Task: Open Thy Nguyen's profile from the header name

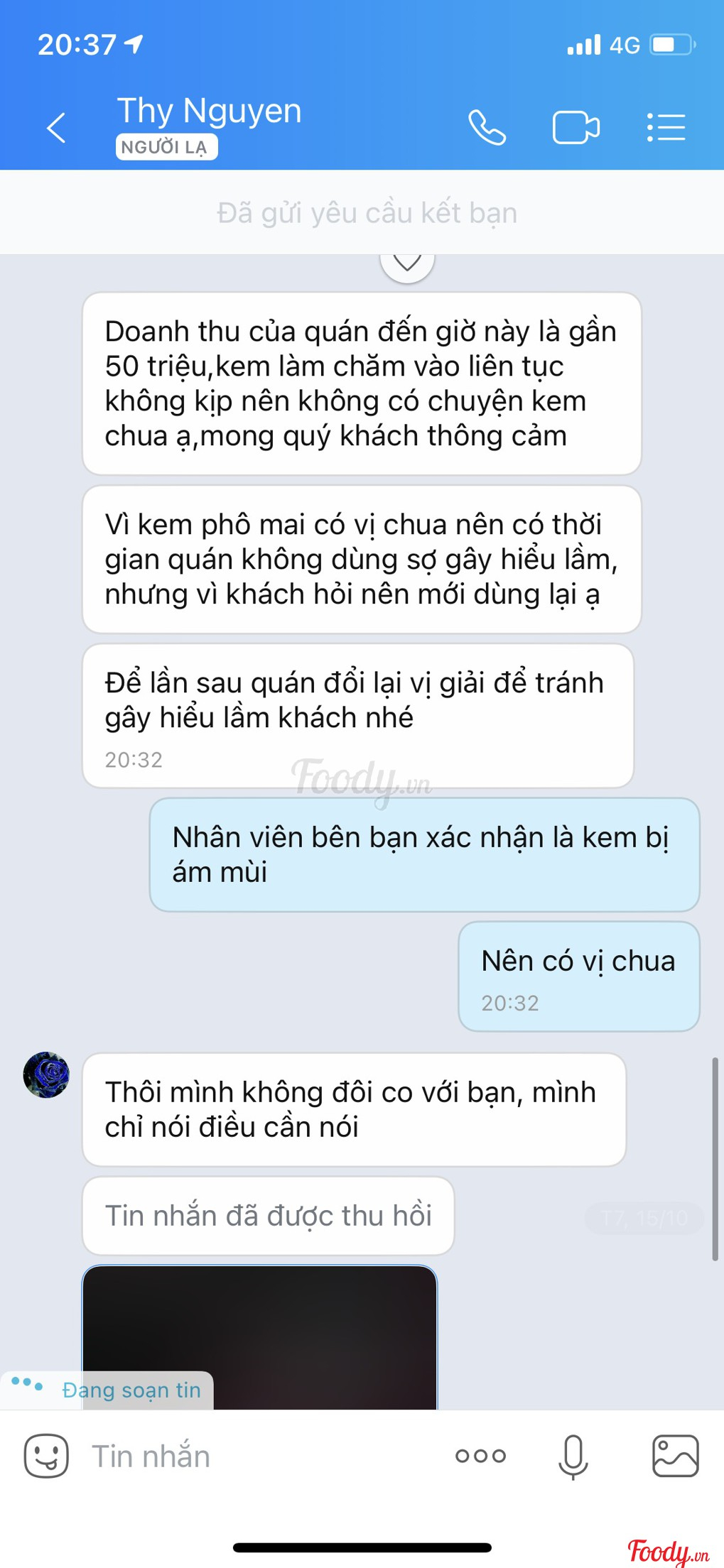Action: click(x=209, y=111)
